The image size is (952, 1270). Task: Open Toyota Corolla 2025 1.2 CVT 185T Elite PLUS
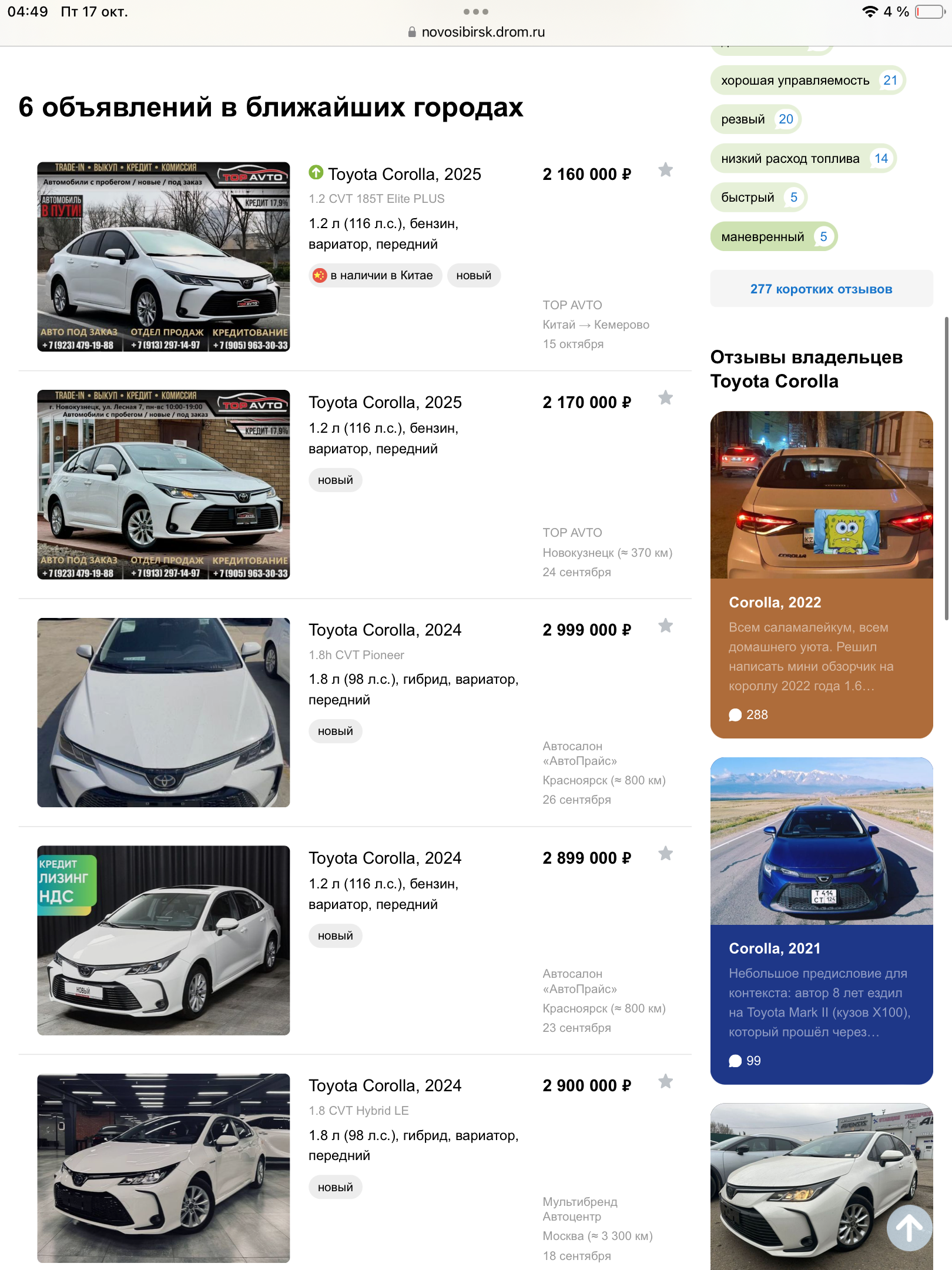(x=404, y=175)
